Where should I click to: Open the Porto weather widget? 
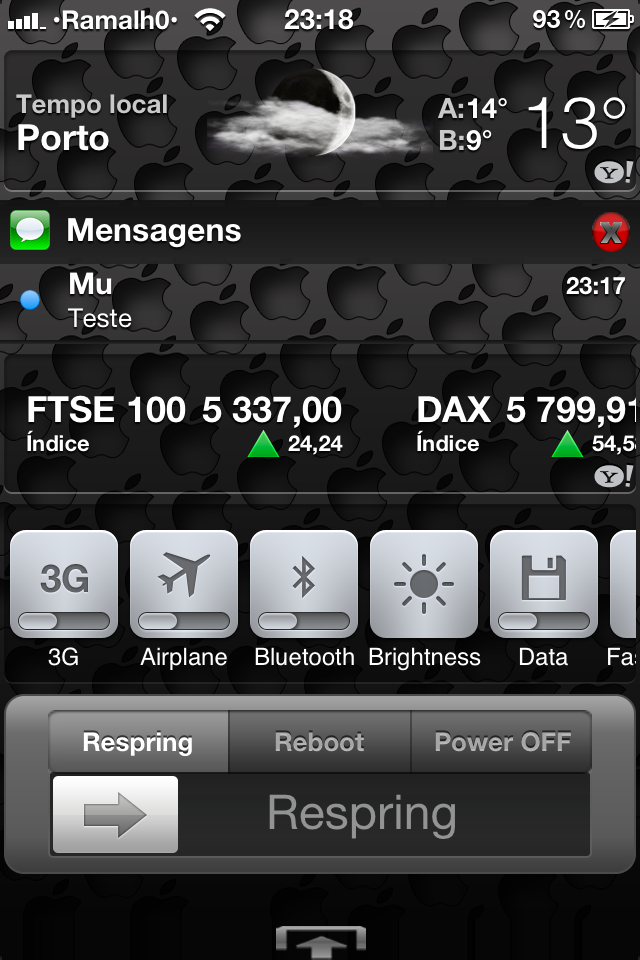[320, 122]
